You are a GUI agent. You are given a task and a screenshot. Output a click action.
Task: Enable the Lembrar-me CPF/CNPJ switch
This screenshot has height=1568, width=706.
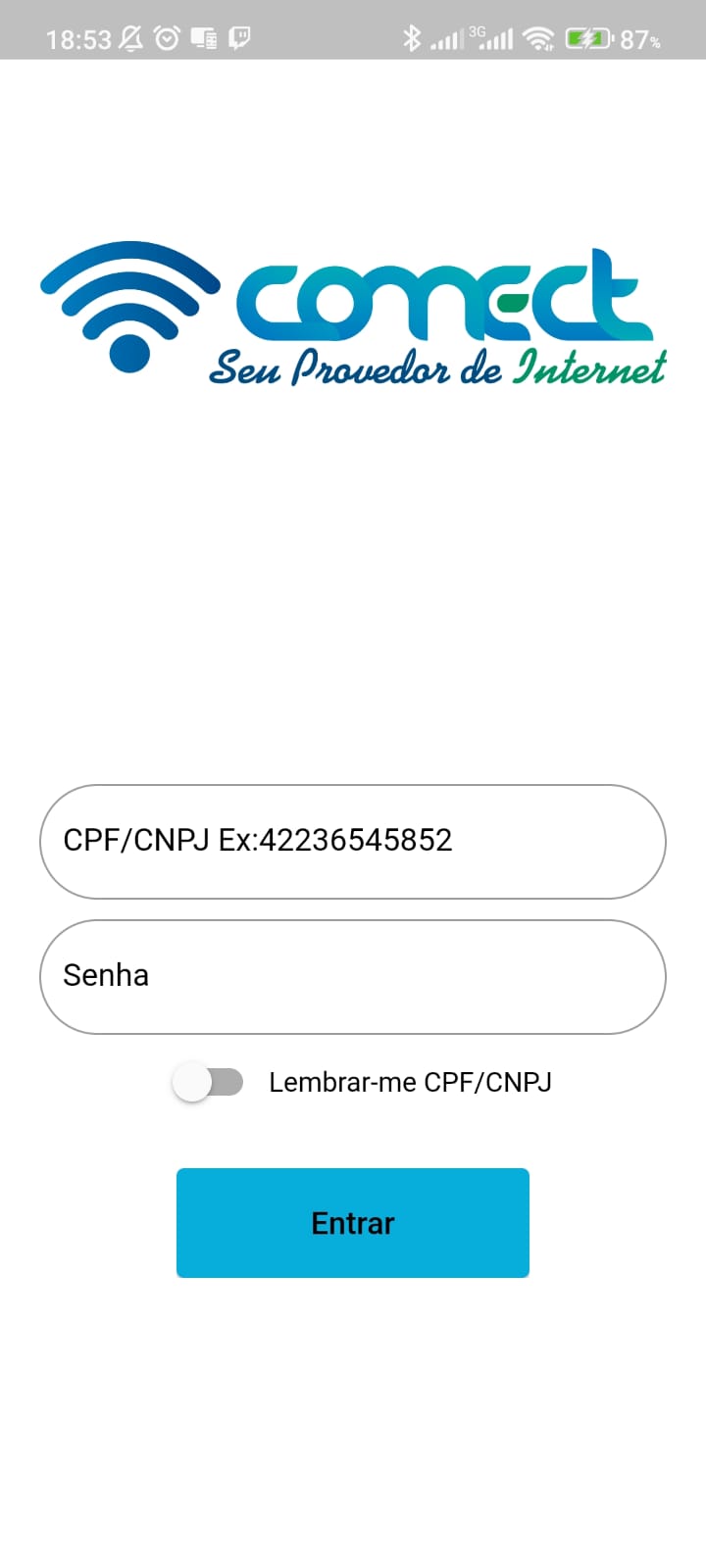pyautogui.click(x=208, y=1082)
